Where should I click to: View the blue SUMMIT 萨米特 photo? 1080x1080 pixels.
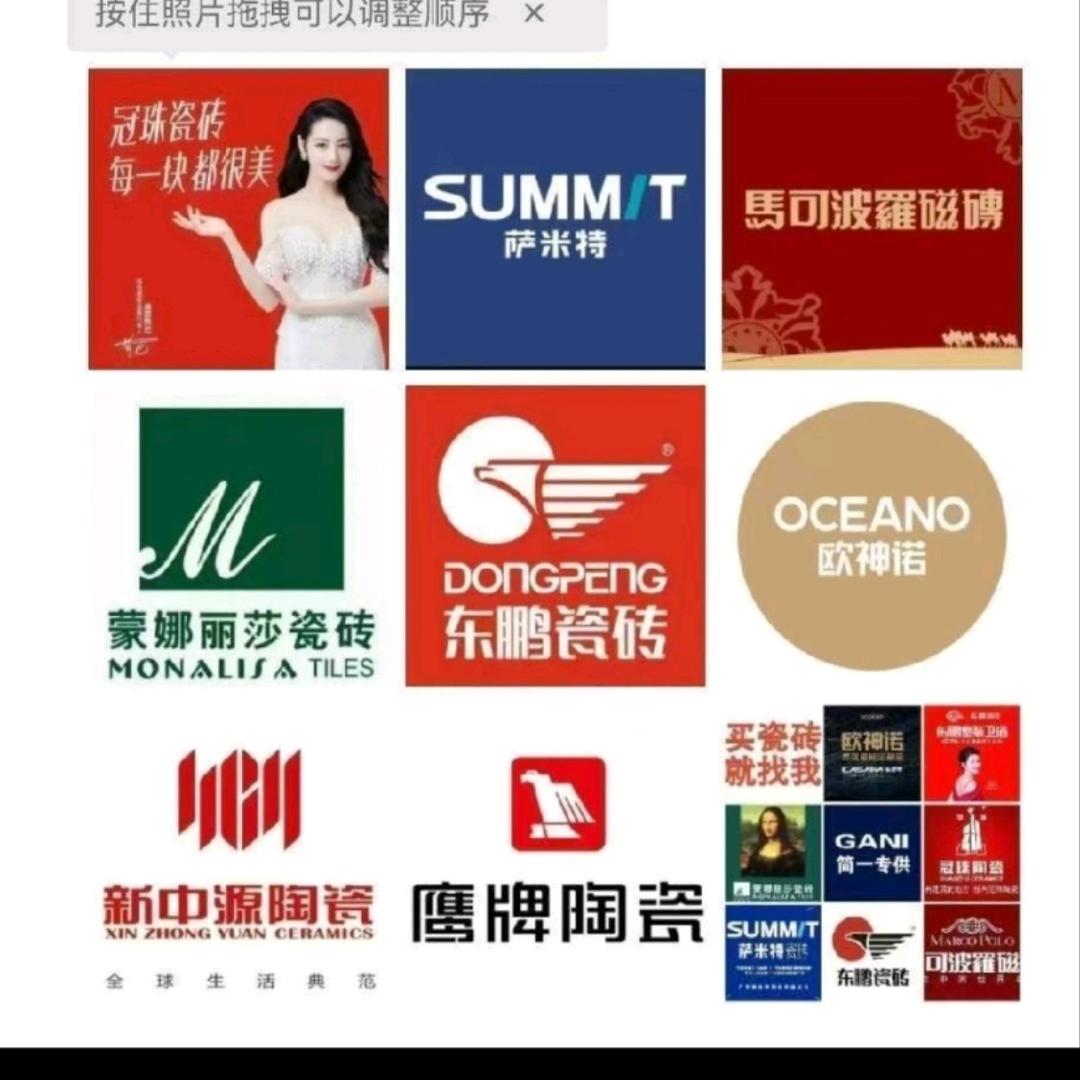[x=555, y=219]
